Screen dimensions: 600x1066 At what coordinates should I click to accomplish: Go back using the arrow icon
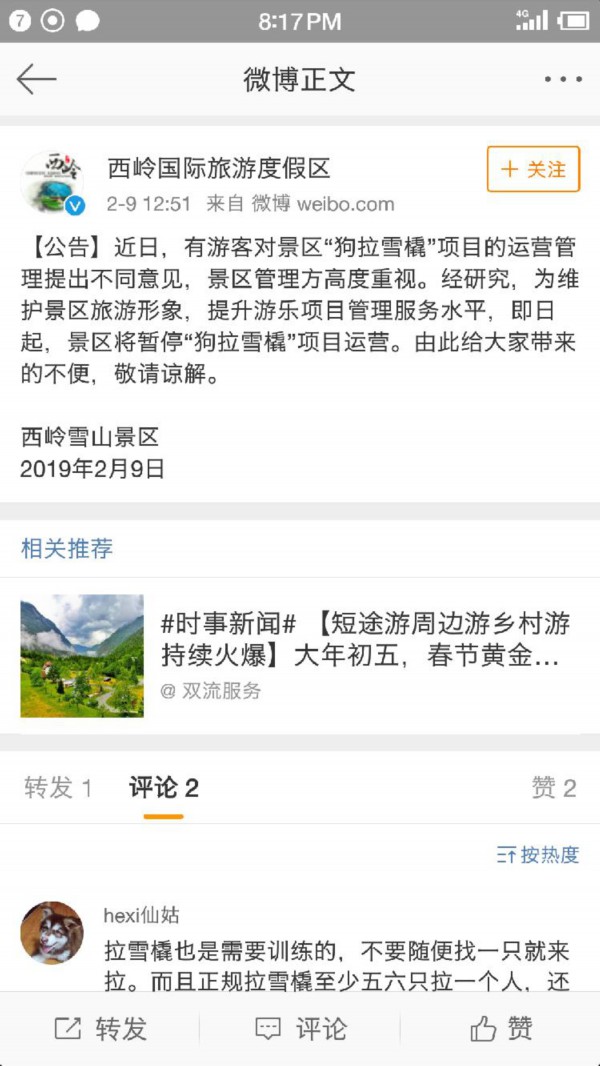point(36,79)
